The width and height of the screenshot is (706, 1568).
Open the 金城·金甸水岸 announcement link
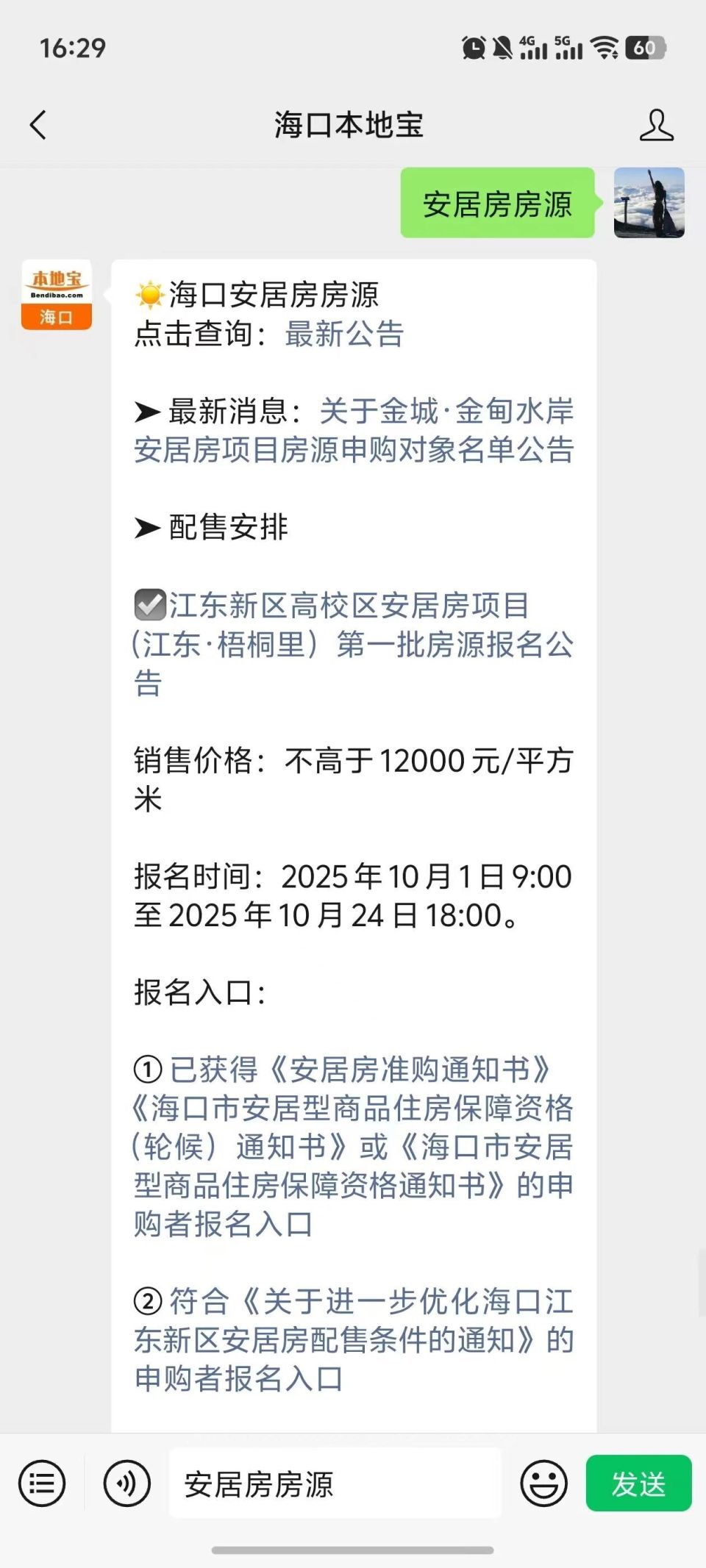pos(445,412)
